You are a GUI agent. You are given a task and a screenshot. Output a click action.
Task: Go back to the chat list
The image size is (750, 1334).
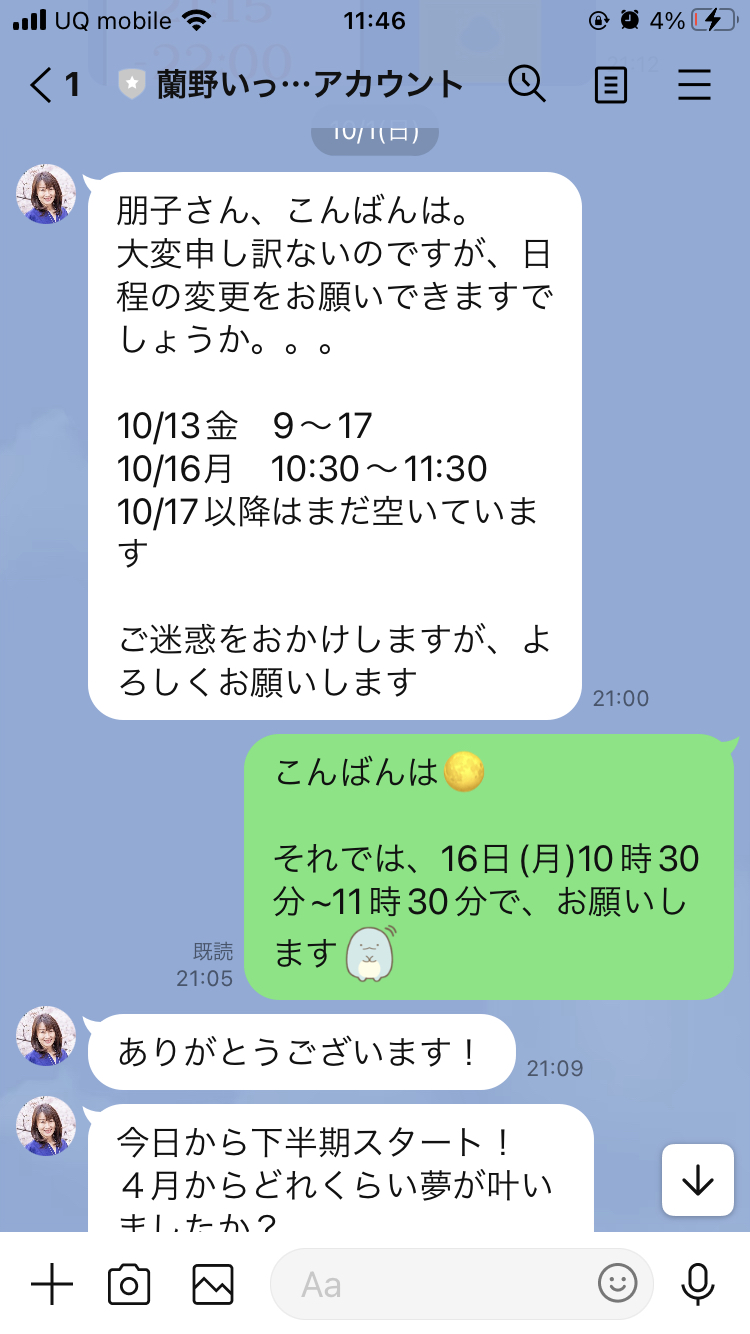pyautogui.click(x=55, y=86)
